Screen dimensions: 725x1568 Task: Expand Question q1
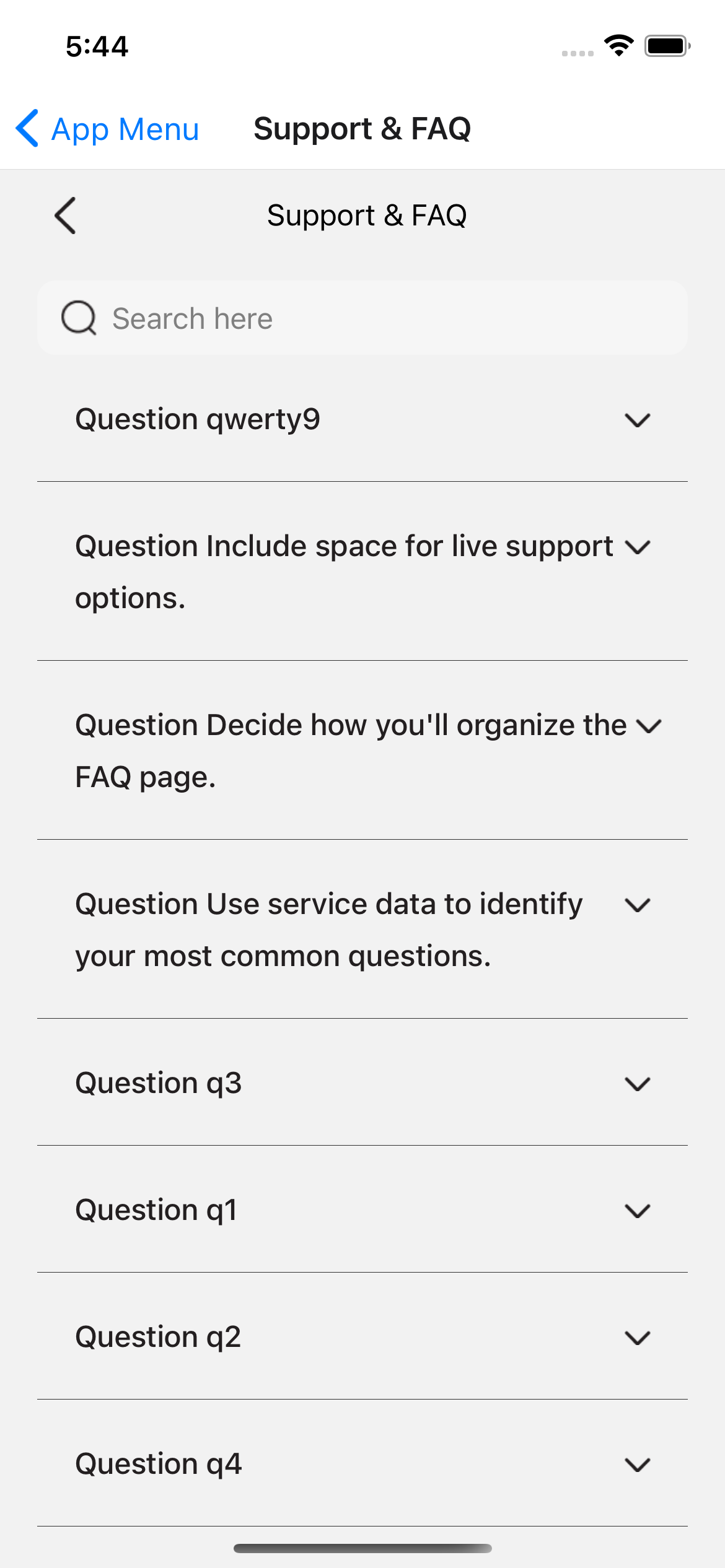tap(362, 1209)
